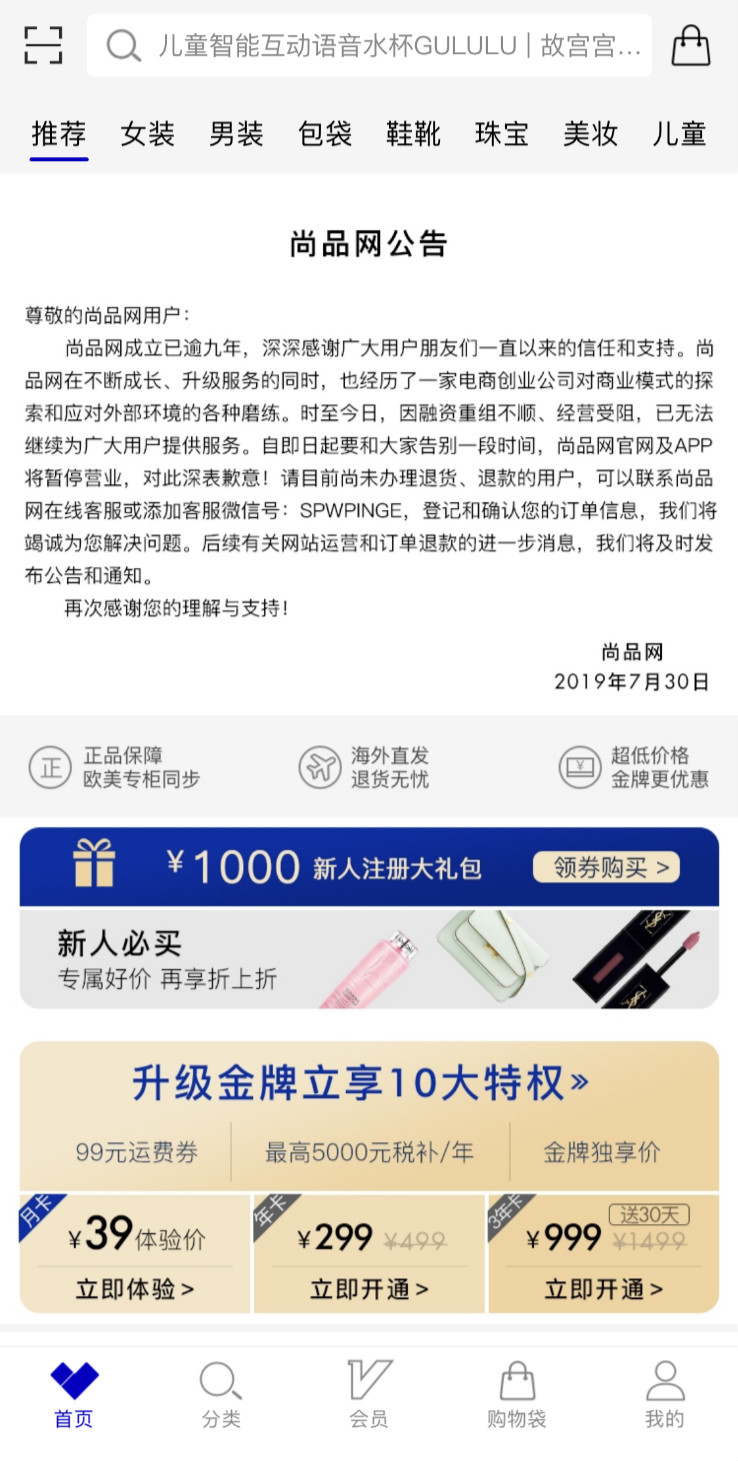Open the scan code icon
This screenshot has height=1461, width=738.
point(43,45)
